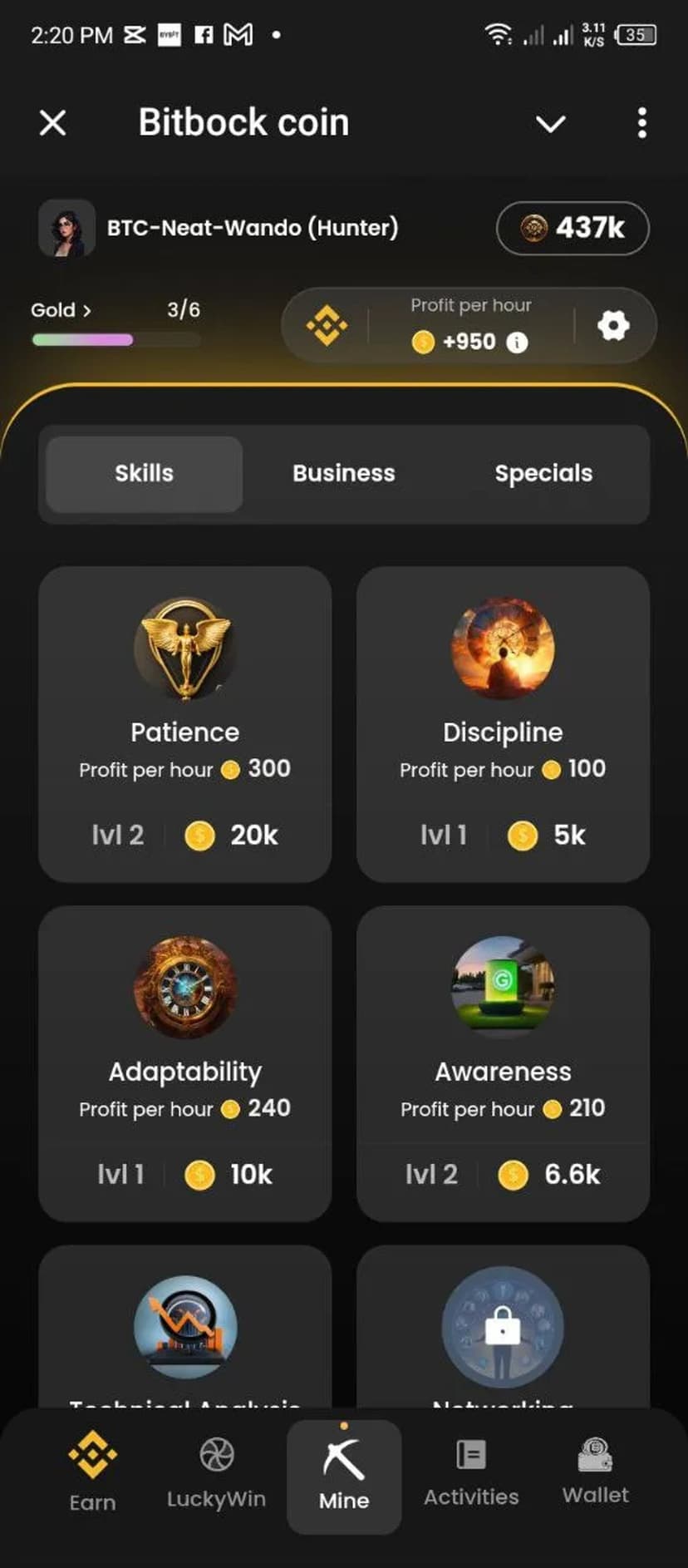Open the BTC-Neat-Wando profile avatar
Viewport: 688px width, 1568px height.
(66, 228)
